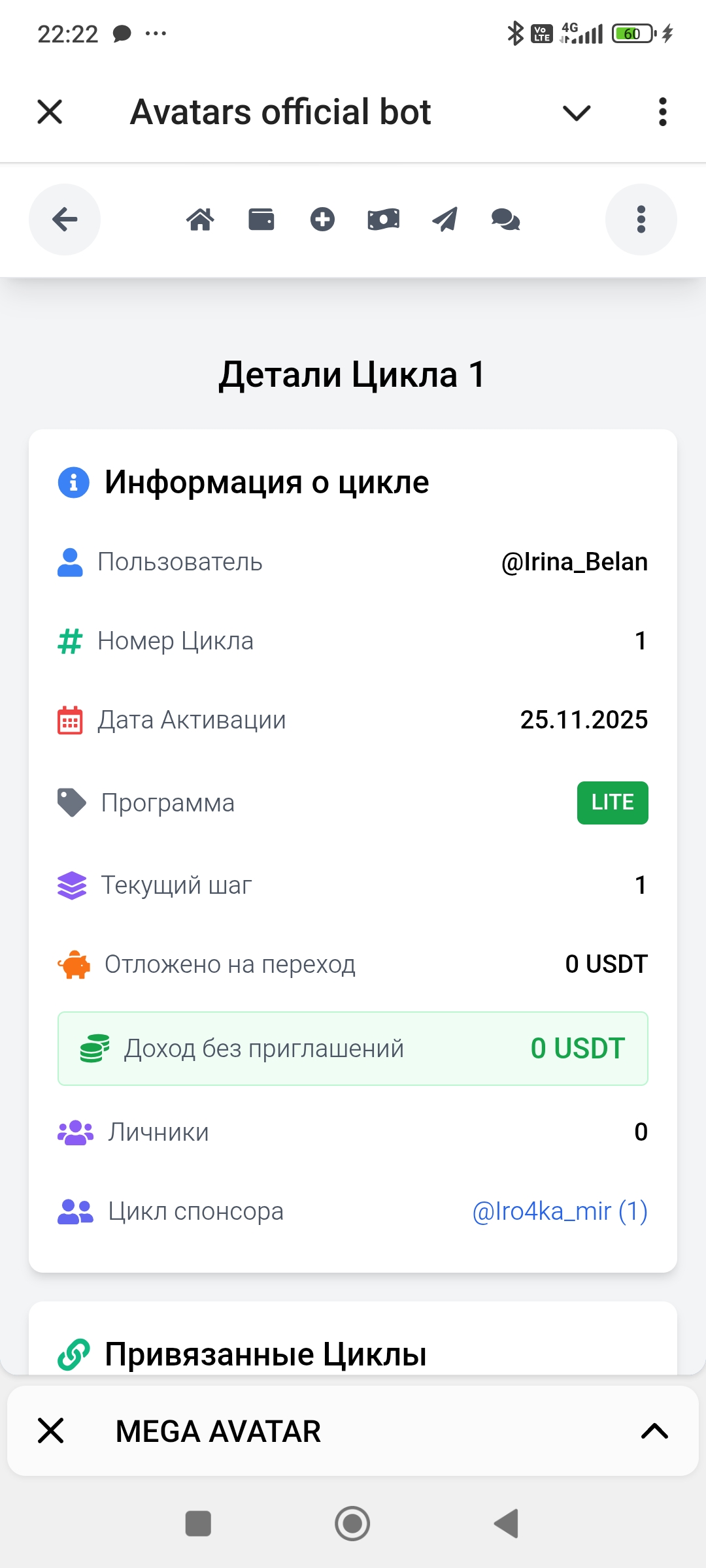Viewport: 706px width, 1568px height.
Task: Open the home icon in the toolbar
Action: coord(200,220)
